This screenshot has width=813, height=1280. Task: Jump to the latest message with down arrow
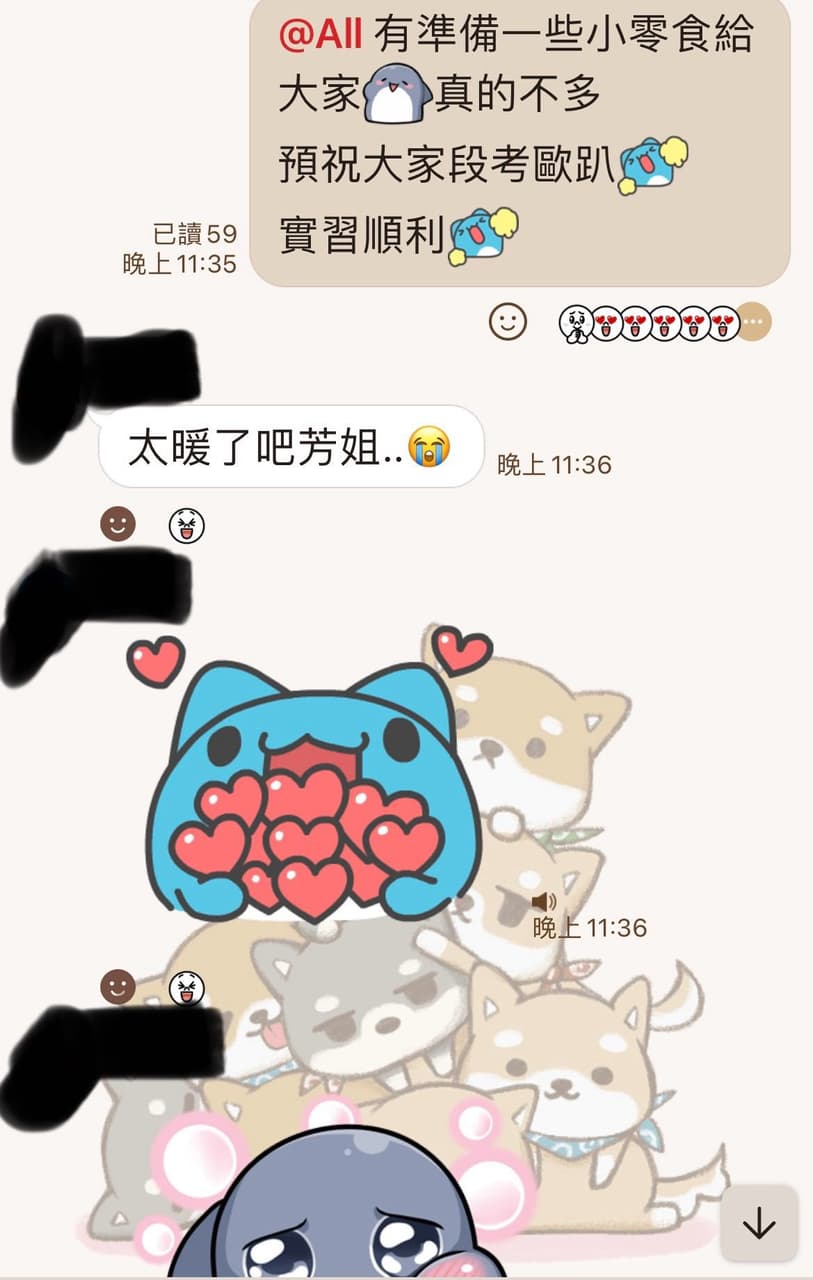[x=759, y=1222]
